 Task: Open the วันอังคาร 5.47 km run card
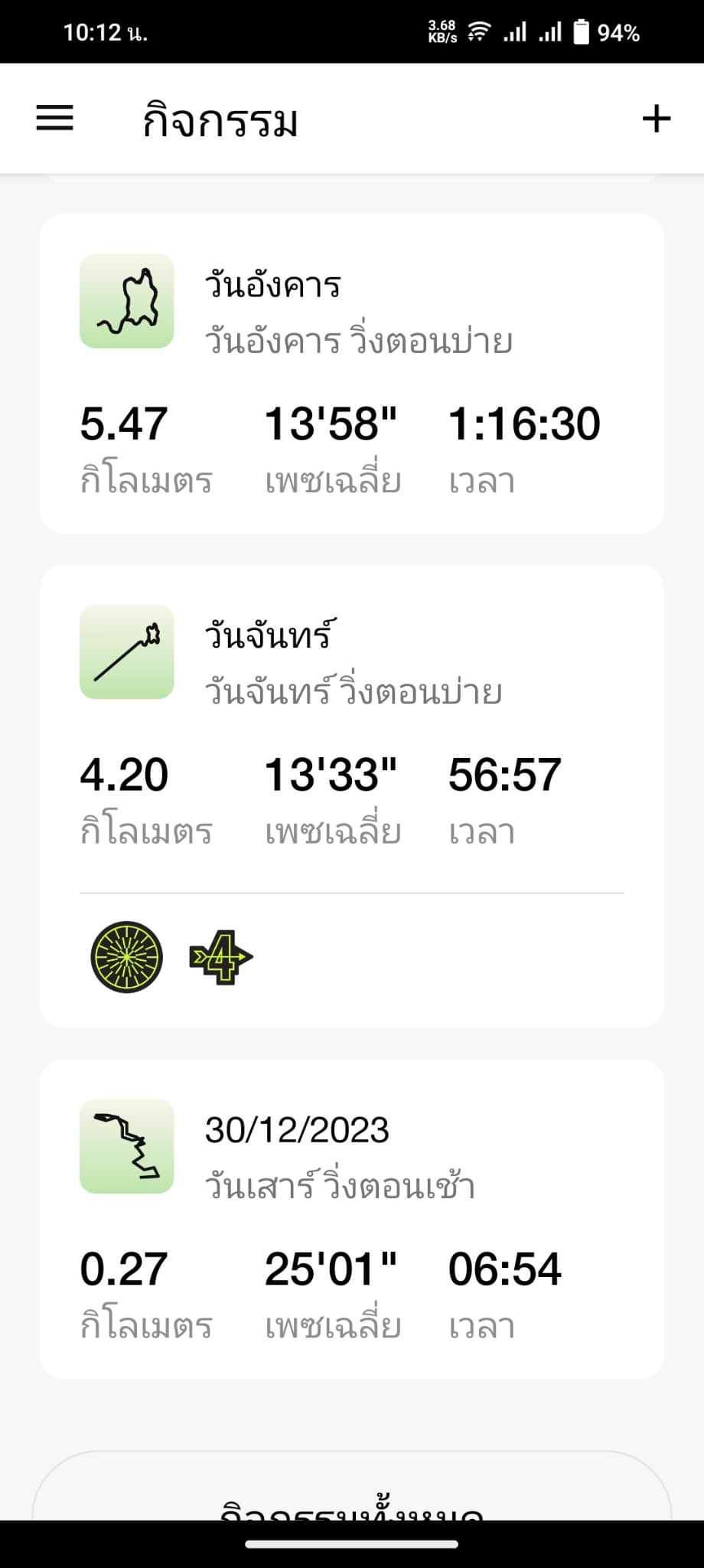pos(352,374)
